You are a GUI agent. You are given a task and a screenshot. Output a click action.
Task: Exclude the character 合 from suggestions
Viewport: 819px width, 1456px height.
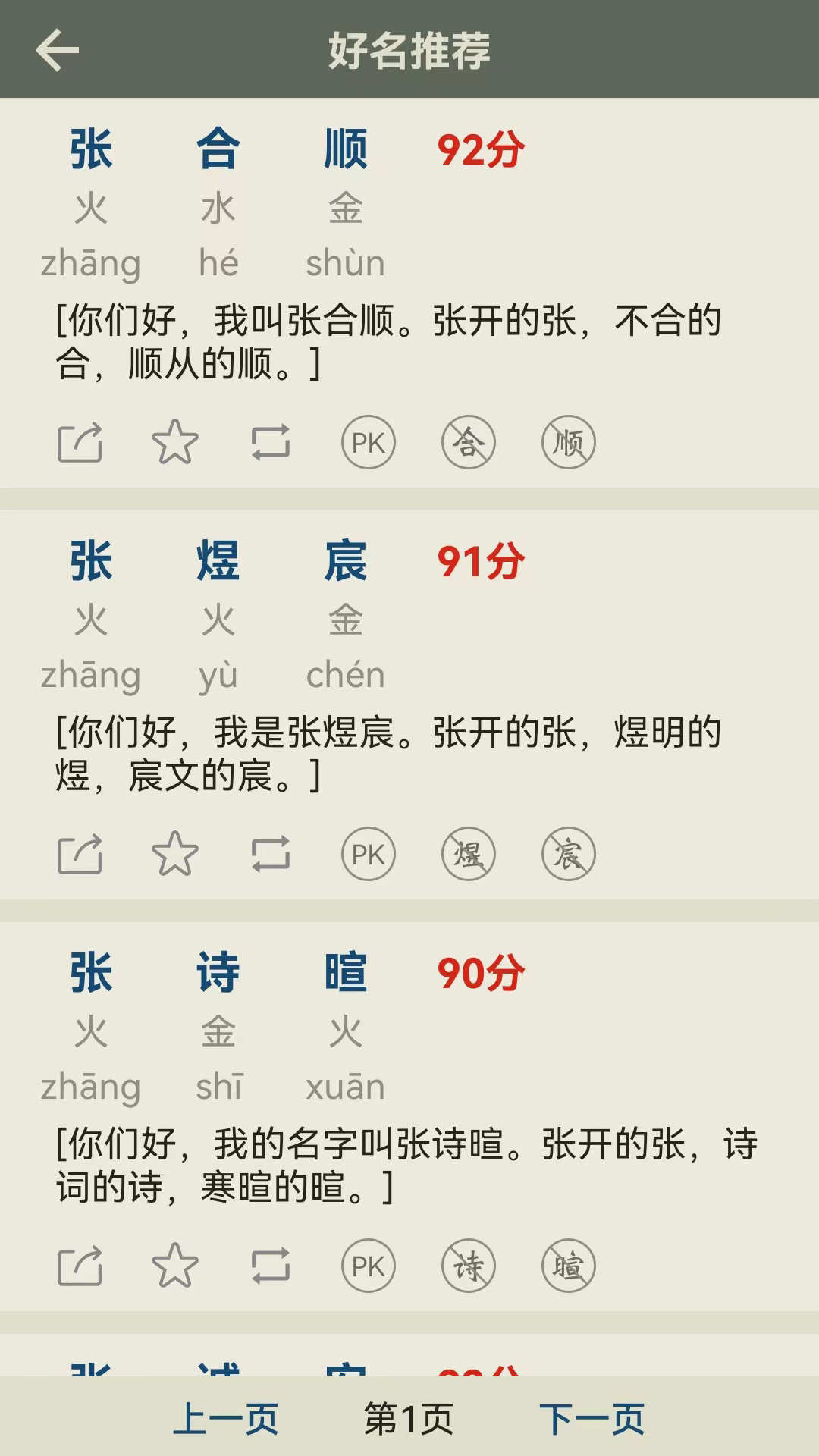469,443
